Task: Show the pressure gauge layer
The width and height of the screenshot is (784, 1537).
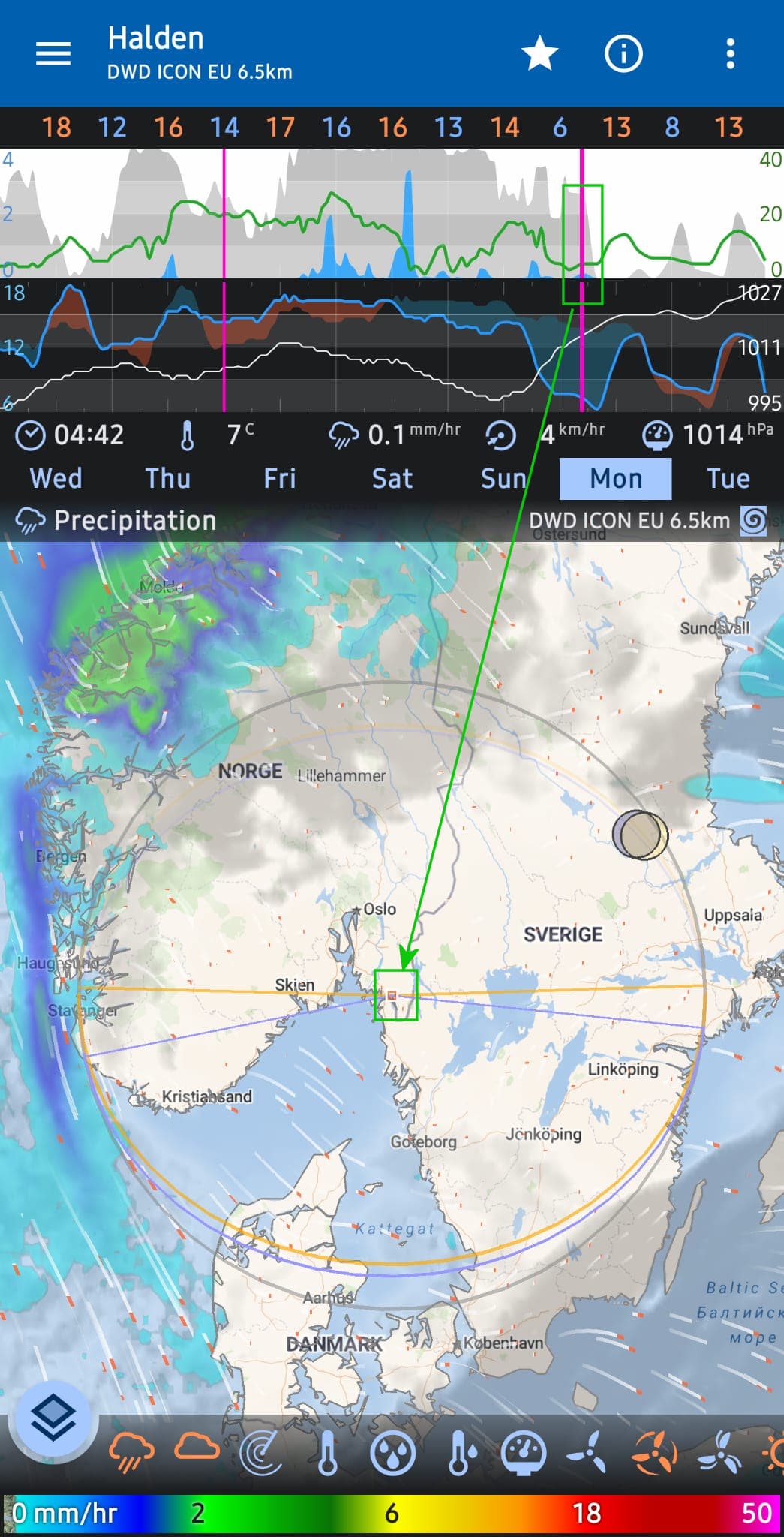Action: click(524, 1452)
